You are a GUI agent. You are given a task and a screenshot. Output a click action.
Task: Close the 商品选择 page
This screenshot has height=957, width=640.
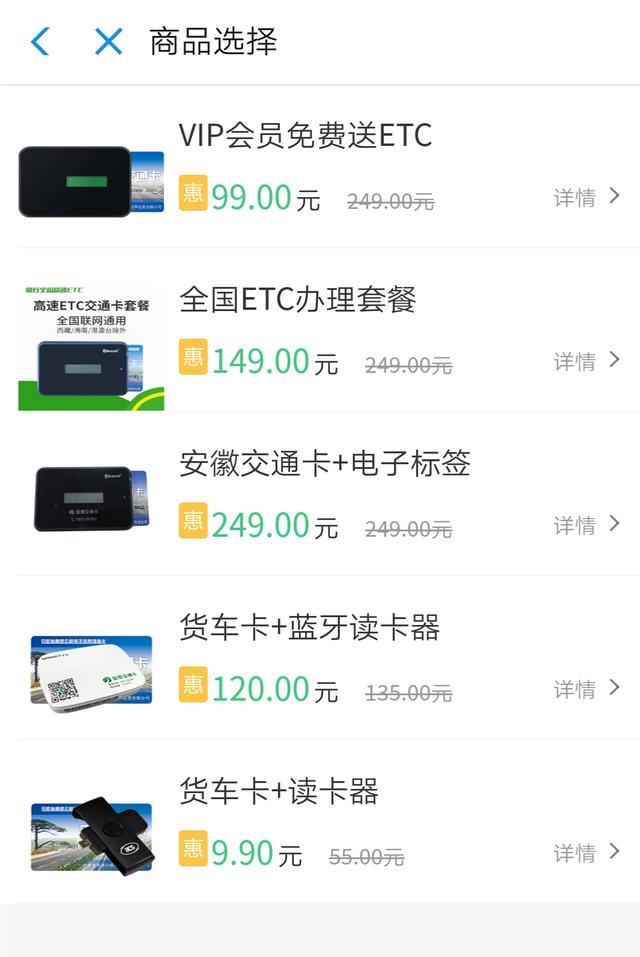[x=108, y=42]
